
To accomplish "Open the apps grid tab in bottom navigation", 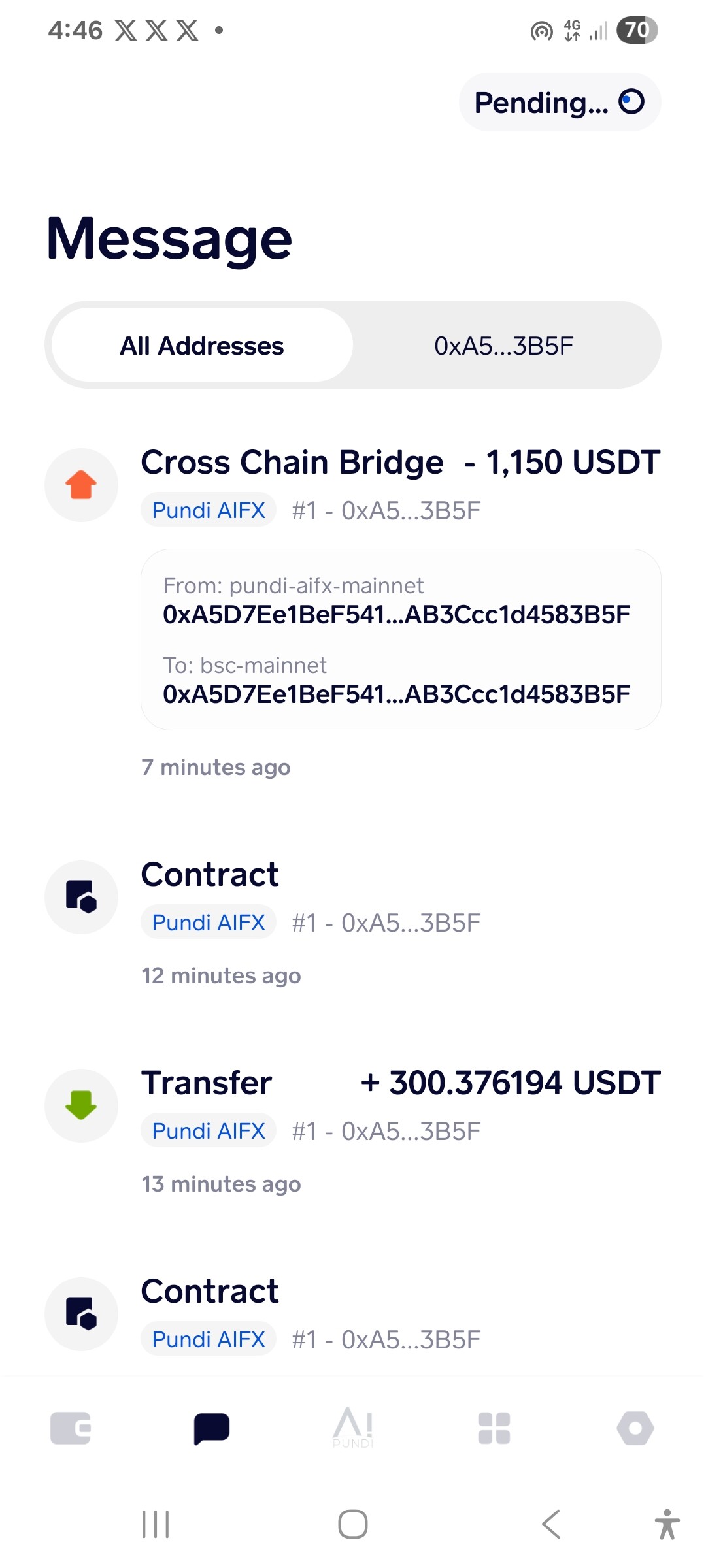I will pyautogui.click(x=494, y=1428).
